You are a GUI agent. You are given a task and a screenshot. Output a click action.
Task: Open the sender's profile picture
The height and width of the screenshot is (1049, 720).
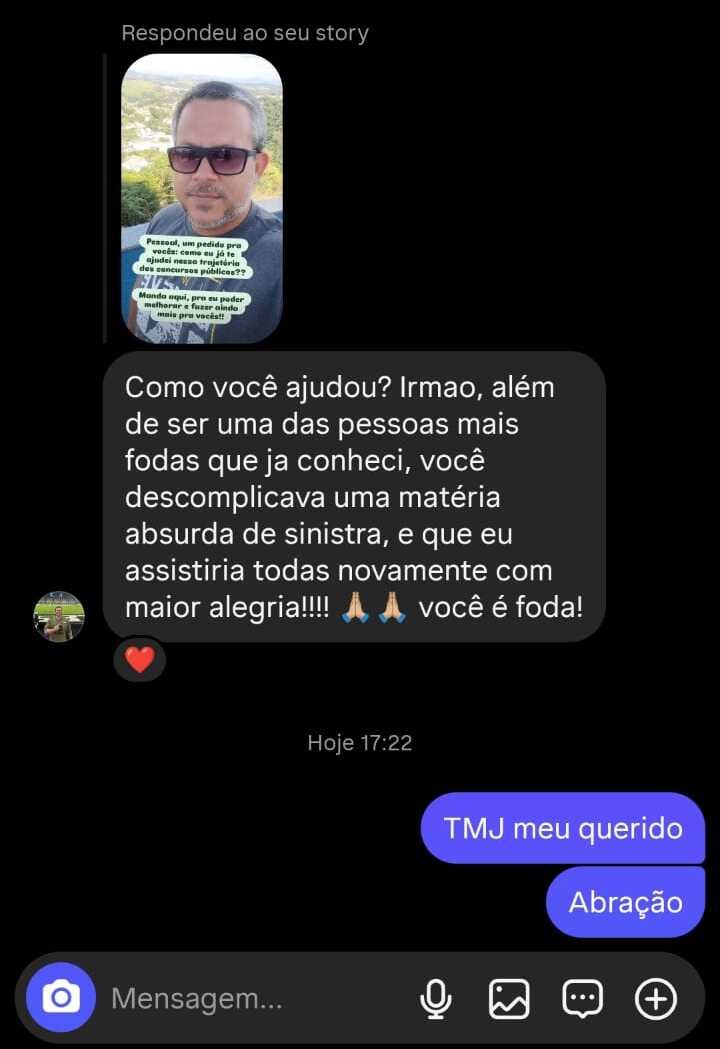point(59,616)
